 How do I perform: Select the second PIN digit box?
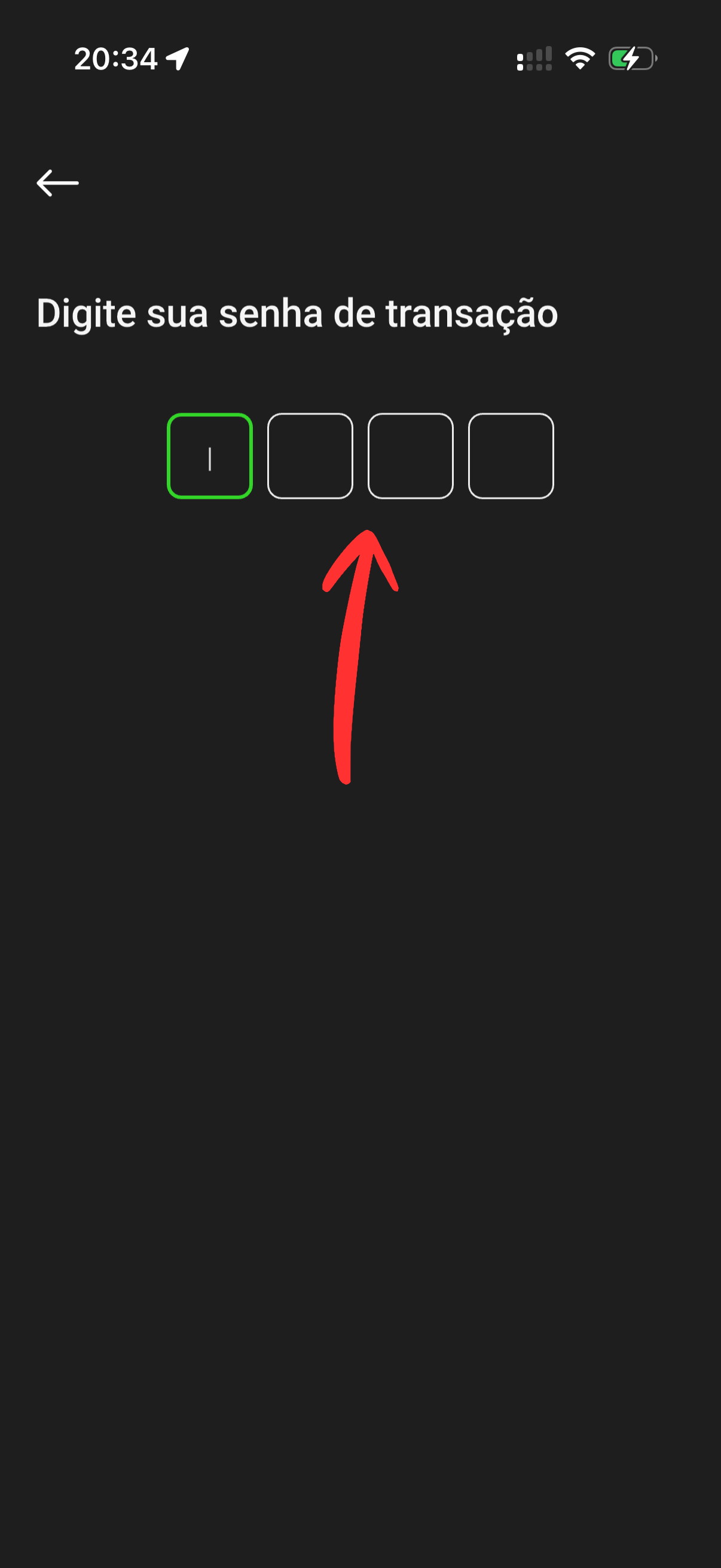310,456
